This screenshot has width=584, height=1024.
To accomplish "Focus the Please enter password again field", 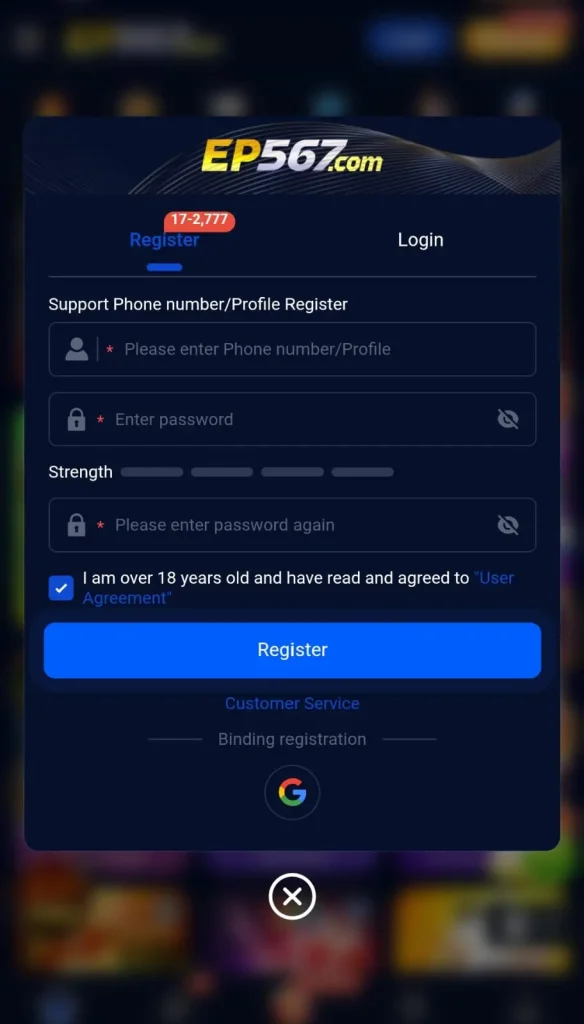I will (x=292, y=525).
